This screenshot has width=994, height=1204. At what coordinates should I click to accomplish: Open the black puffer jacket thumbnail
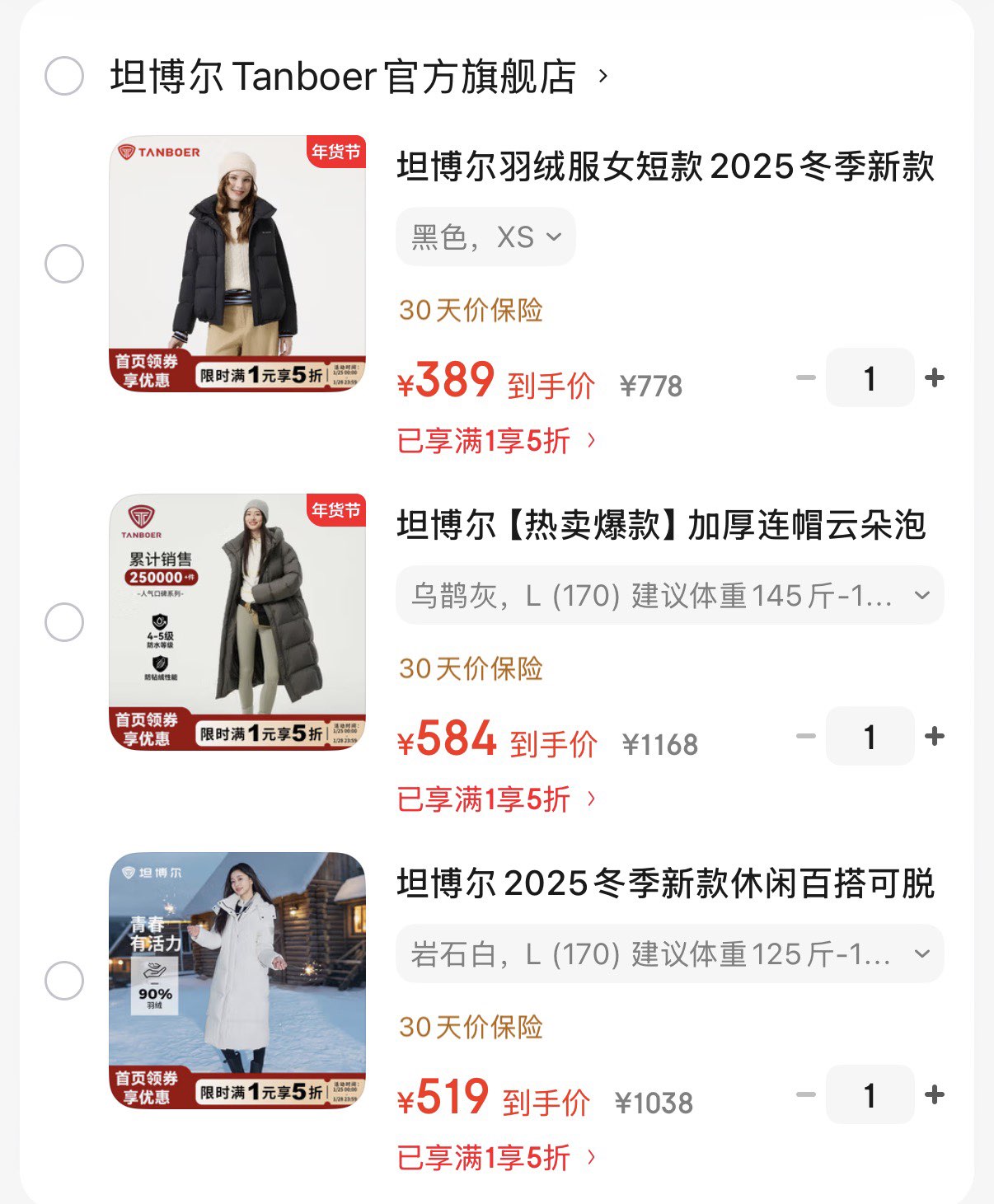point(238,266)
